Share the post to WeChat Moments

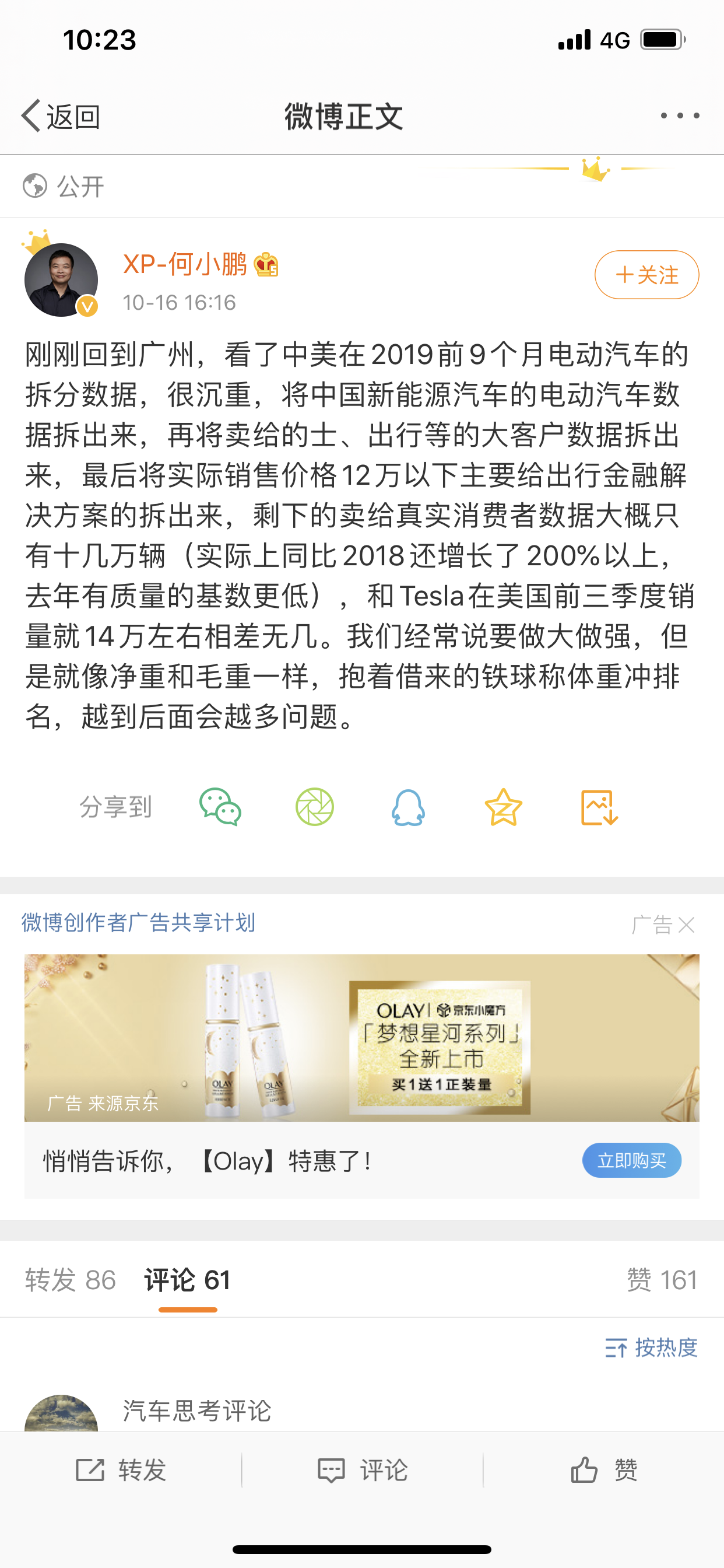tap(315, 807)
